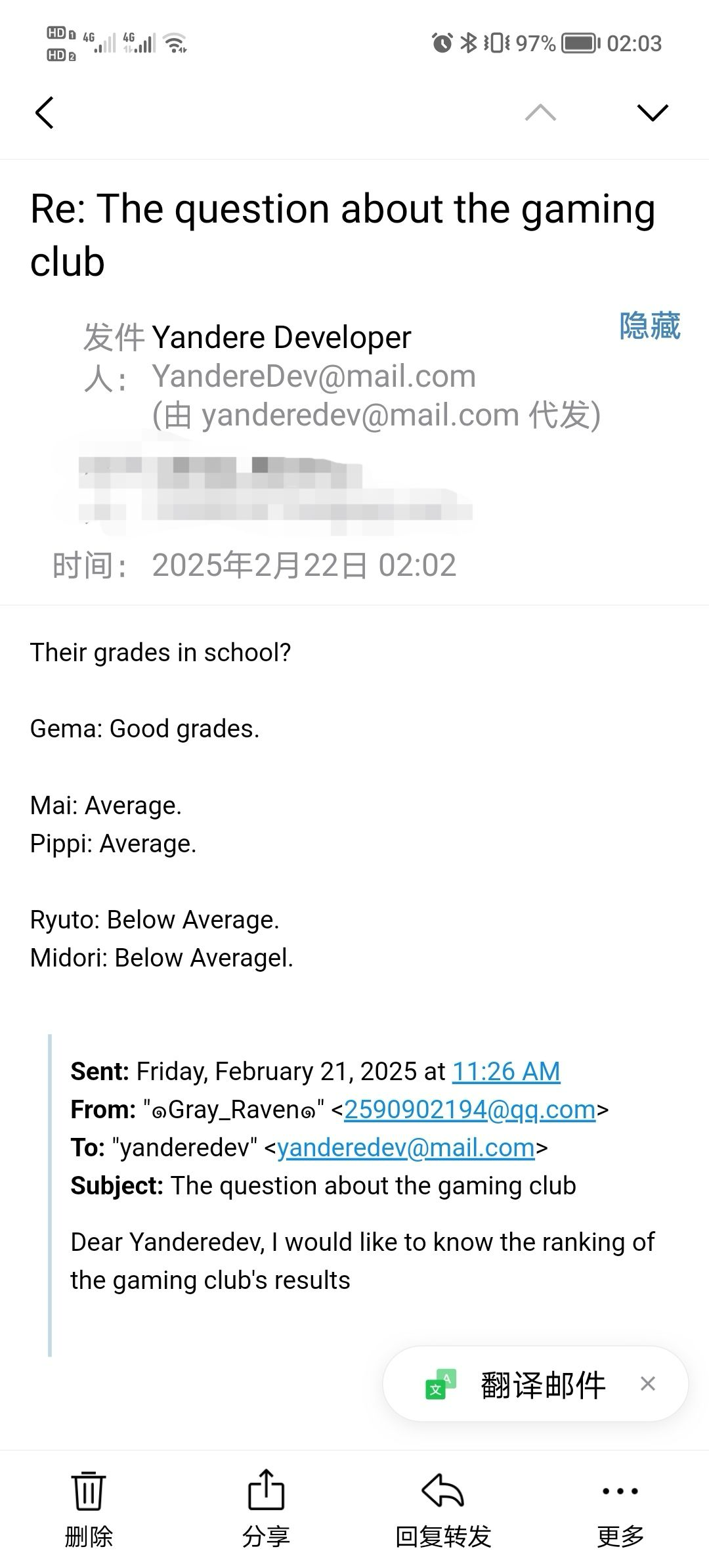Open the 更多 more options menu
The width and height of the screenshot is (709, 1568).
620,1508
